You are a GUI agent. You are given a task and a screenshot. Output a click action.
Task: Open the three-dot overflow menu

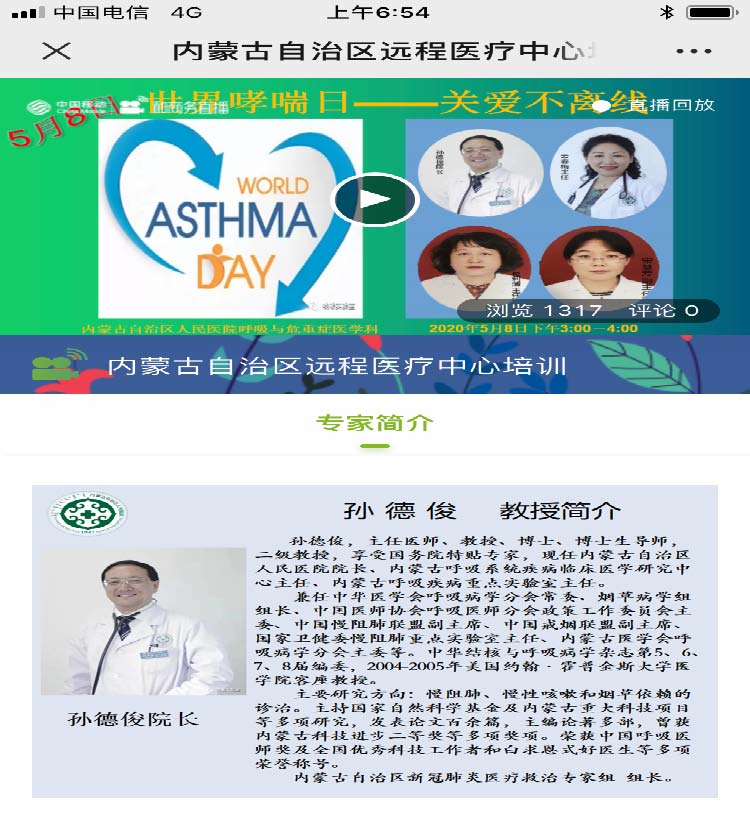click(693, 51)
